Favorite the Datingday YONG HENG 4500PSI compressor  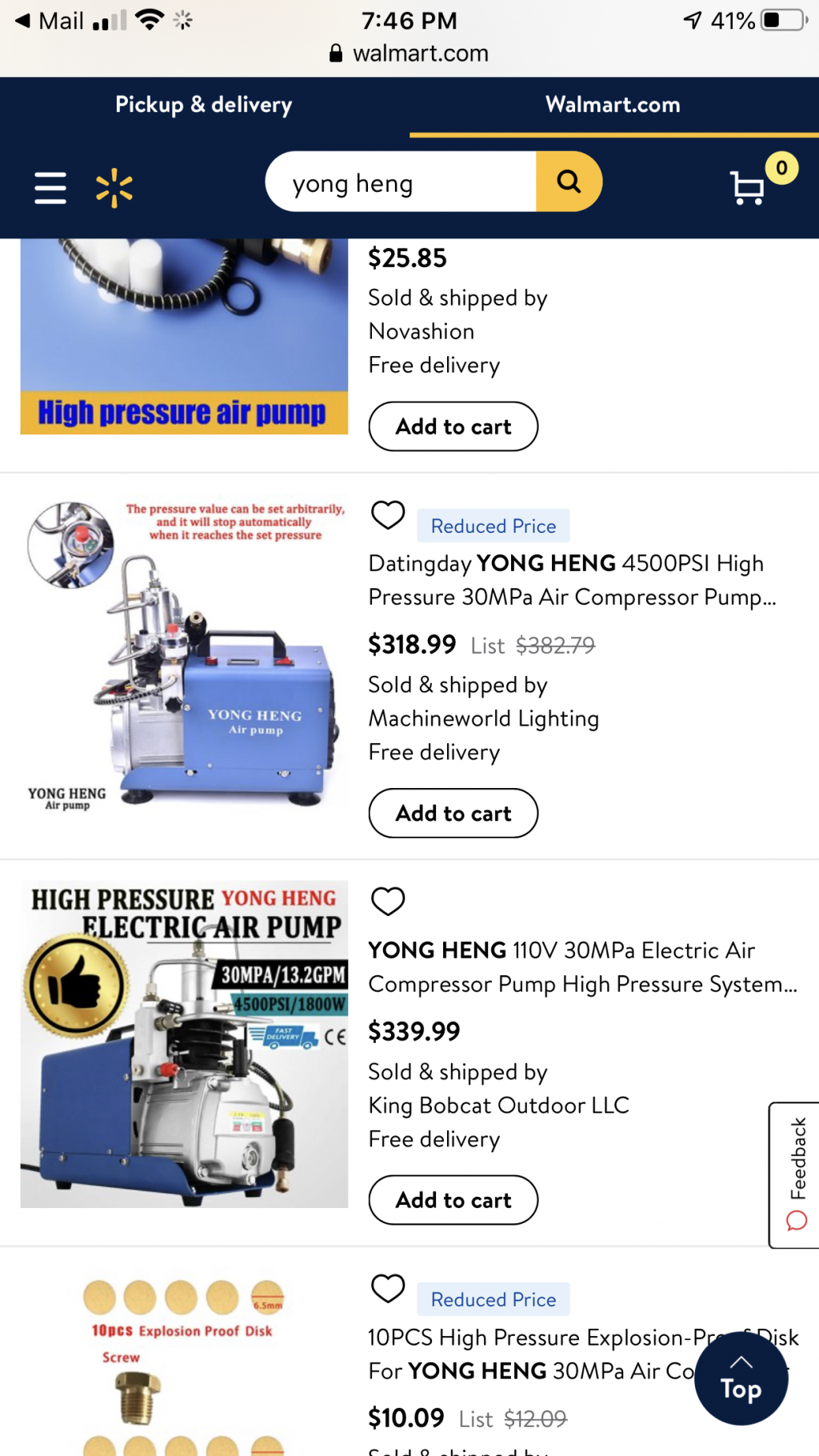coord(388,515)
